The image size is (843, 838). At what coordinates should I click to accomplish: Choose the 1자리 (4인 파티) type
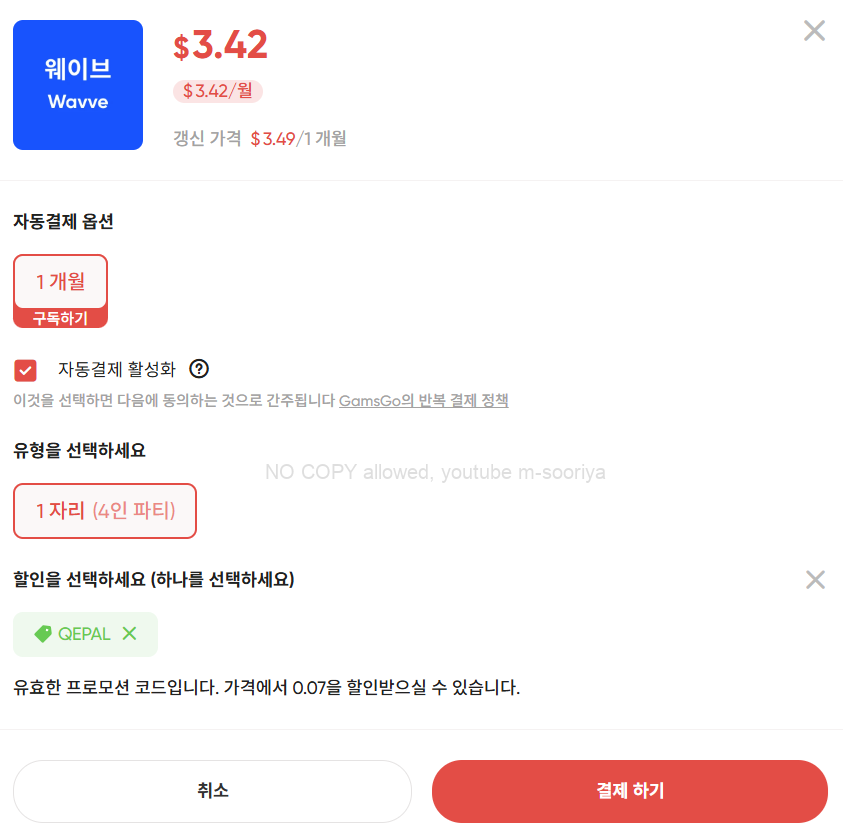[x=105, y=511]
